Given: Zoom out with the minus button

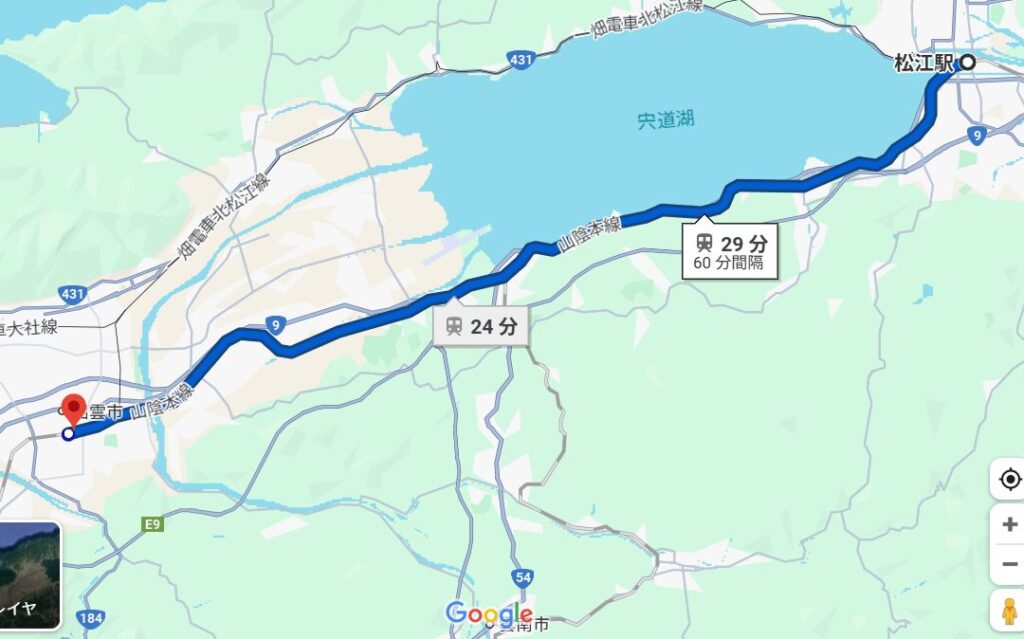Looking at the screenshot, I should pos(1008,564).
